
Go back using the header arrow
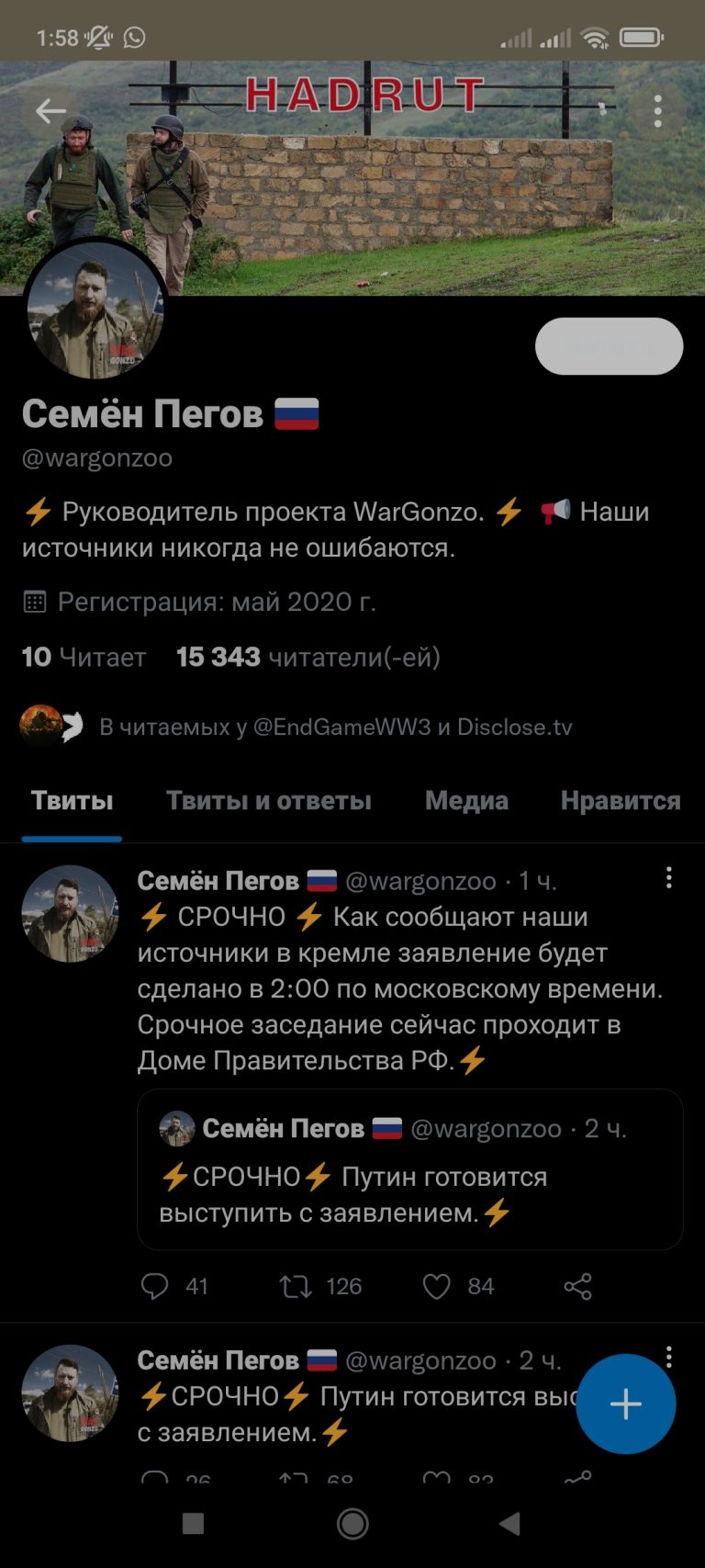50,111
